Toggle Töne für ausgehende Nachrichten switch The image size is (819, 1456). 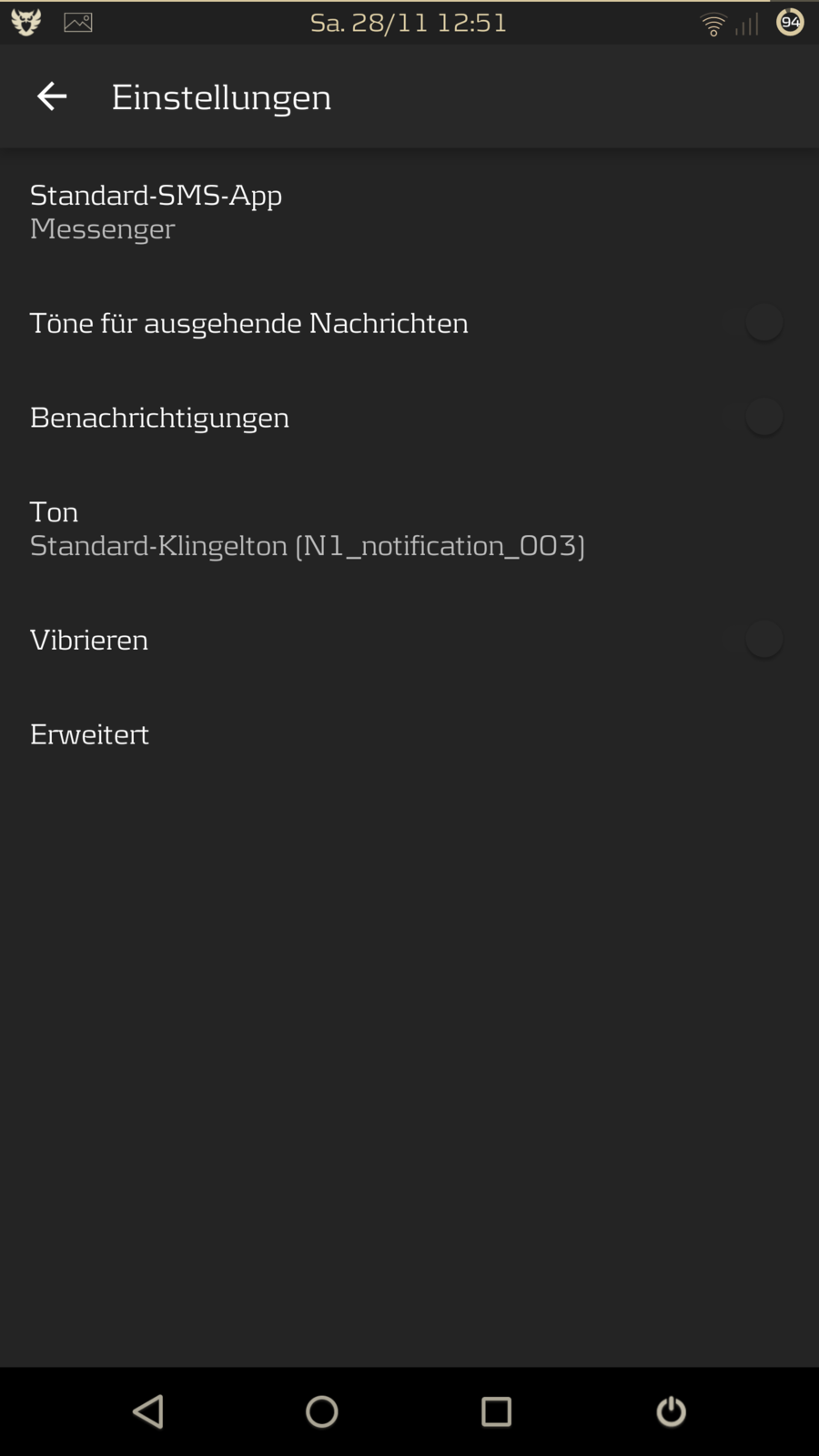754,323
